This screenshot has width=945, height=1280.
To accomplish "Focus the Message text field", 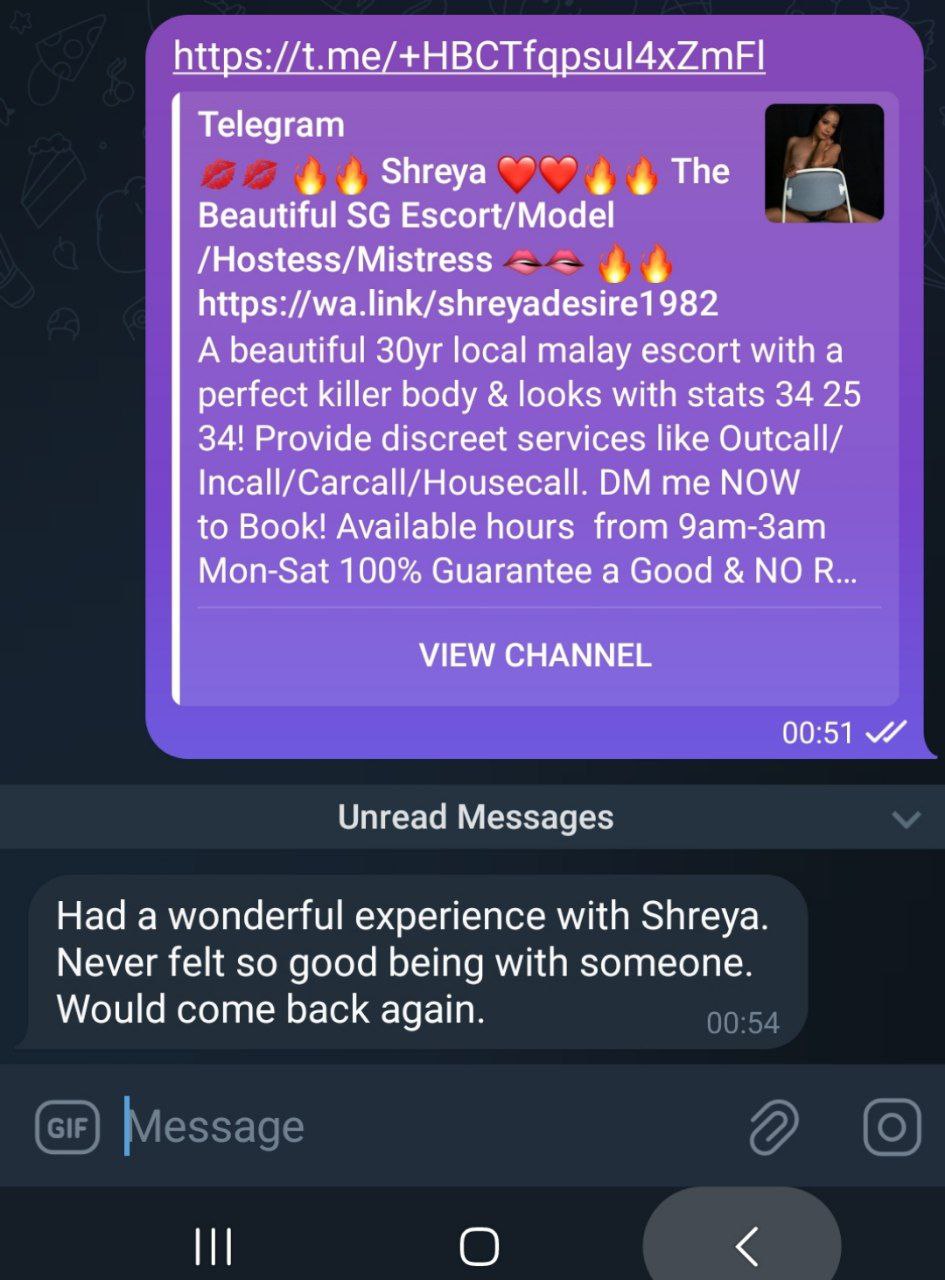I will point(420,1127).
